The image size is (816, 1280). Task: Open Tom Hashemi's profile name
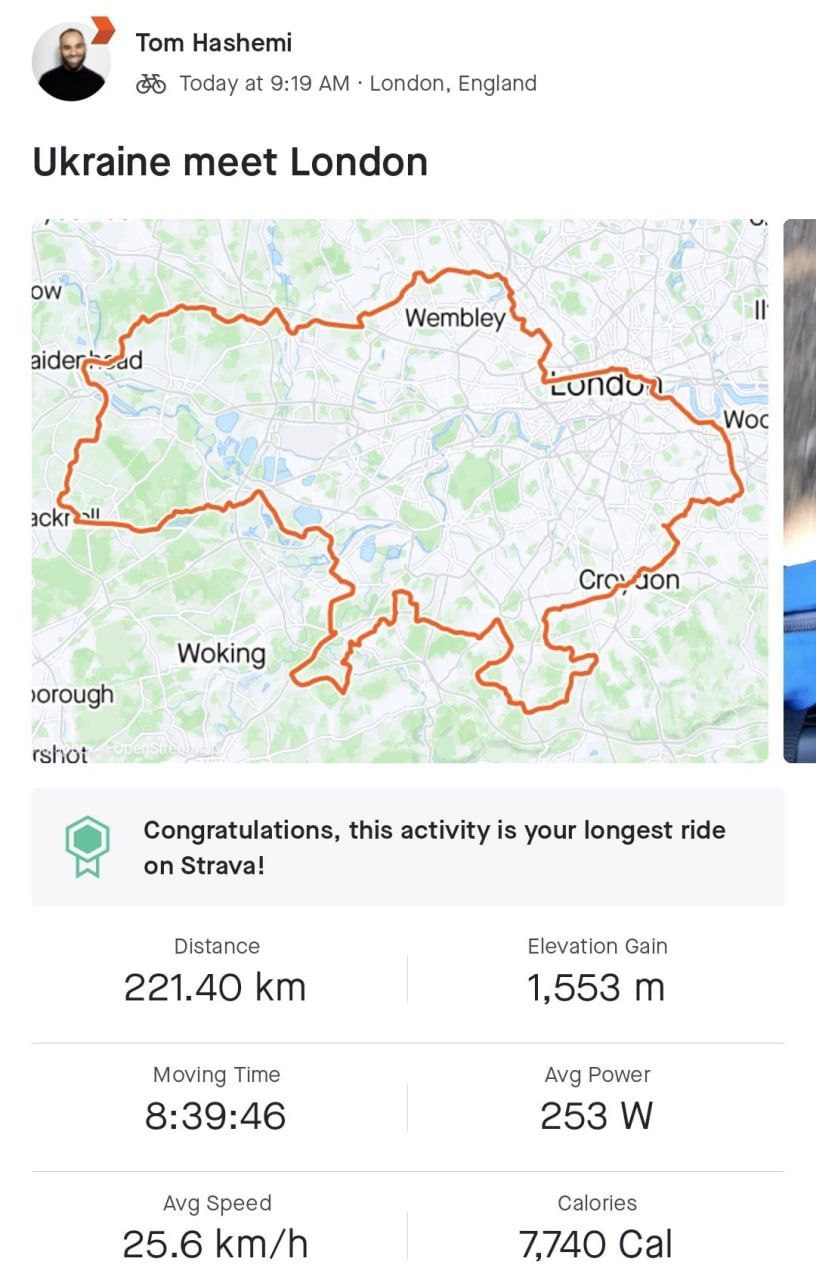point(213,43)
